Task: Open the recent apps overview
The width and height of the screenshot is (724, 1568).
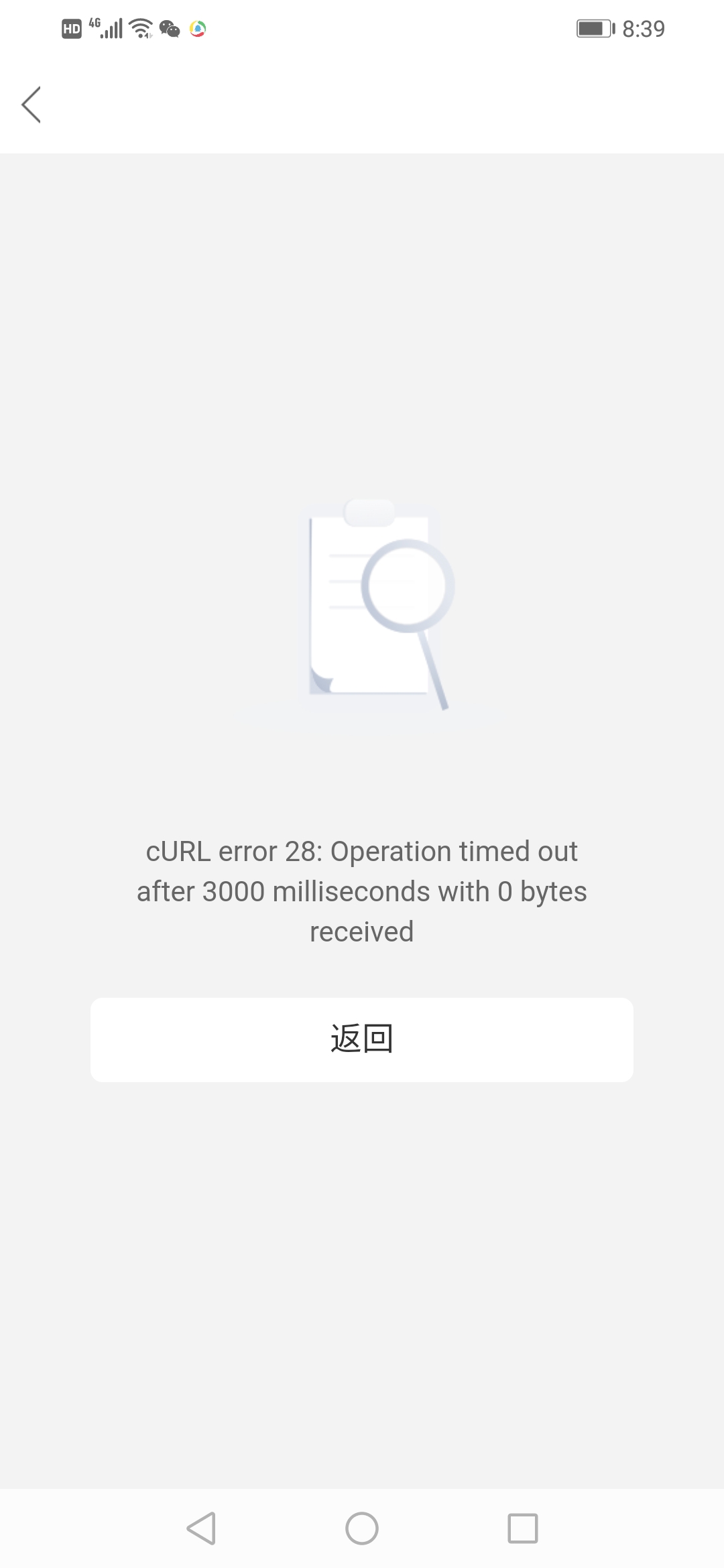Action: click(x=523, y=1528)
